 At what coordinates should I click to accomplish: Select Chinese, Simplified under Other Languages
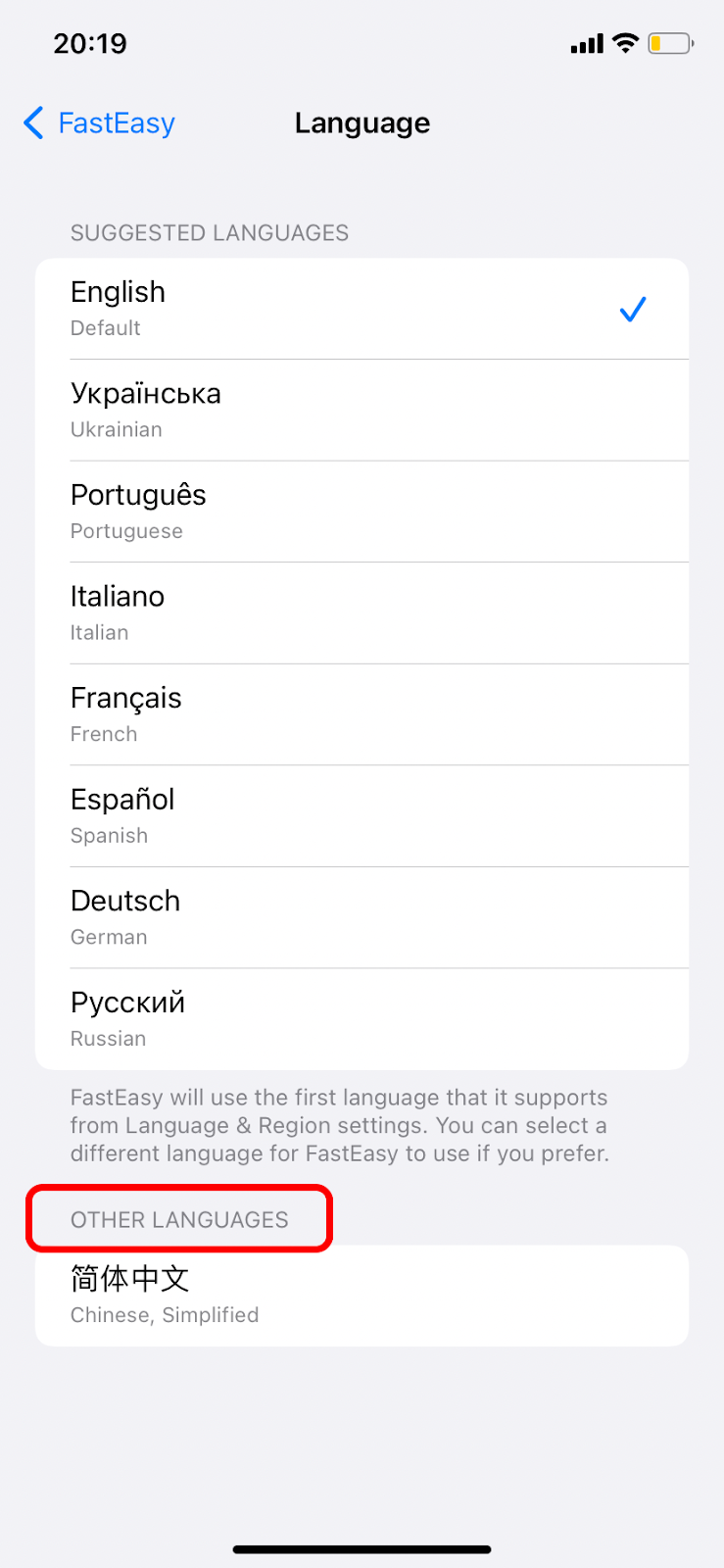(362, 1296)
